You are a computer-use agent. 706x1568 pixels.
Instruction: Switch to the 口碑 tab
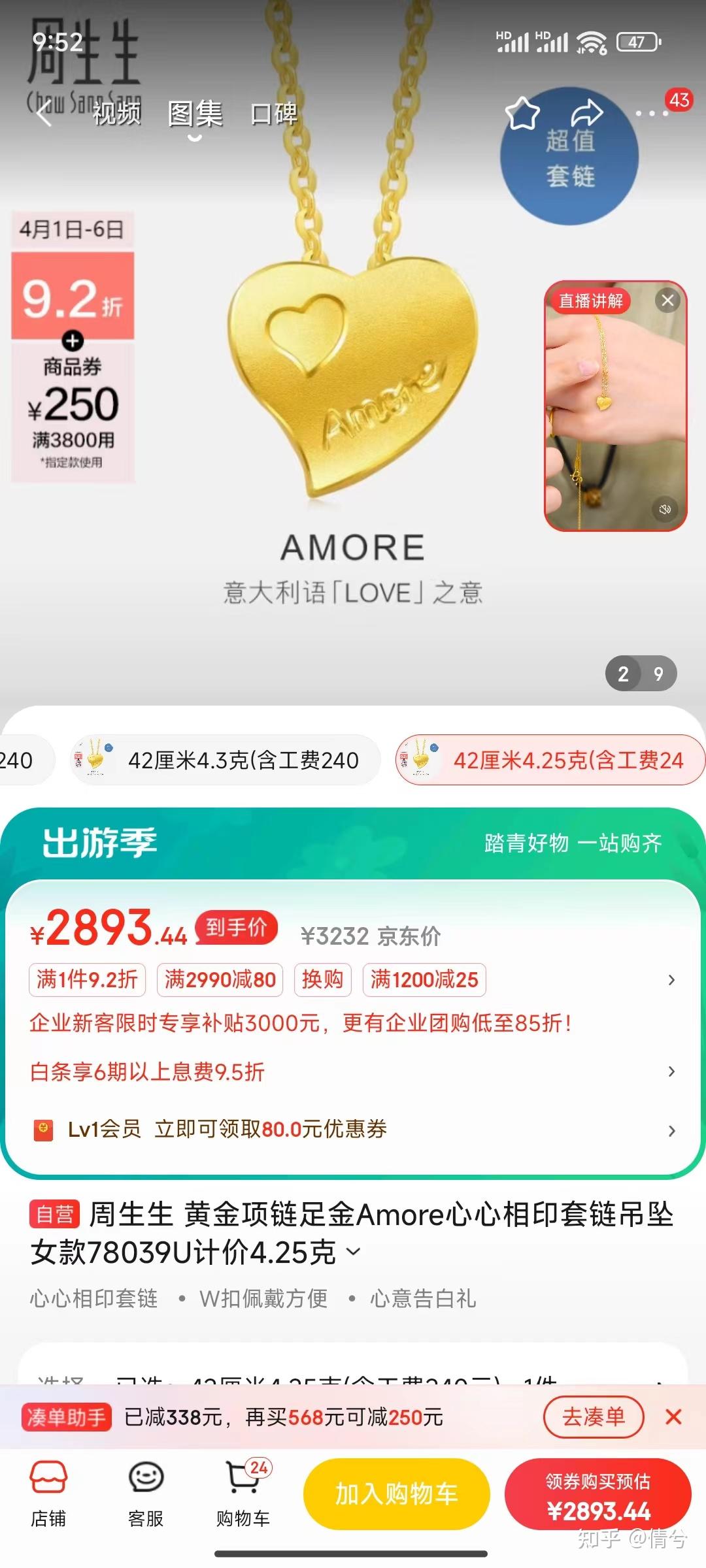pyautogui.click(x=274, y=114)
